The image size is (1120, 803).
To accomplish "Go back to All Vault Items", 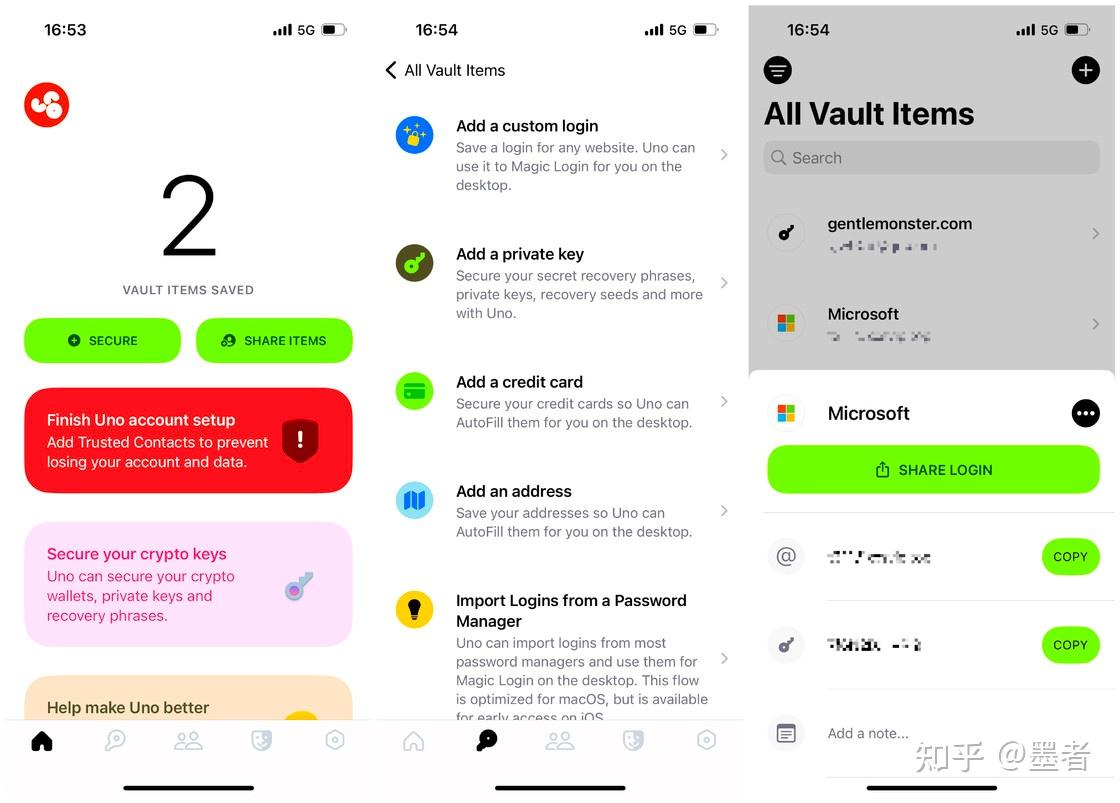I will (x=445, y=70).
